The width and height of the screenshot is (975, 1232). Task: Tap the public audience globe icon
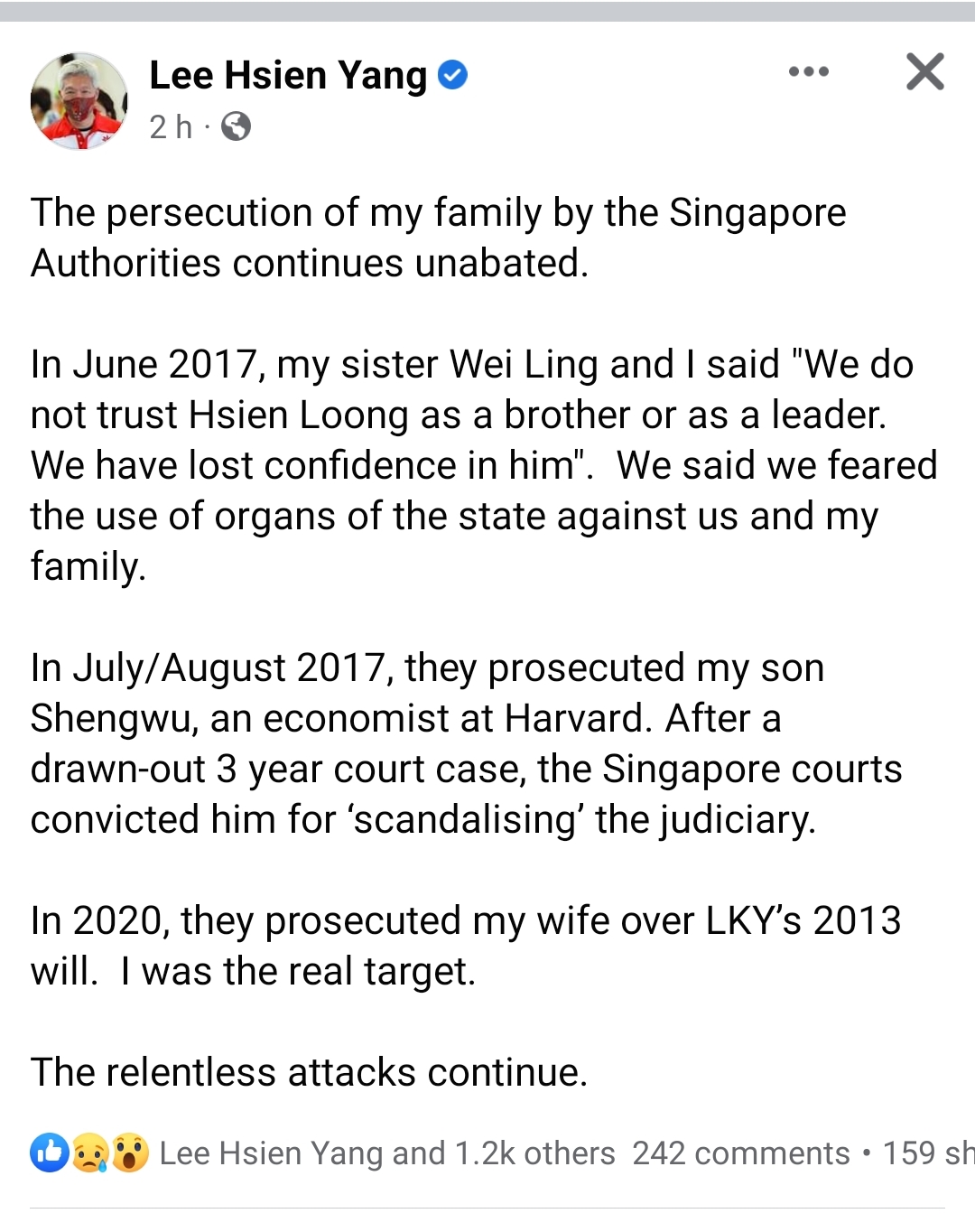[236, 126]
